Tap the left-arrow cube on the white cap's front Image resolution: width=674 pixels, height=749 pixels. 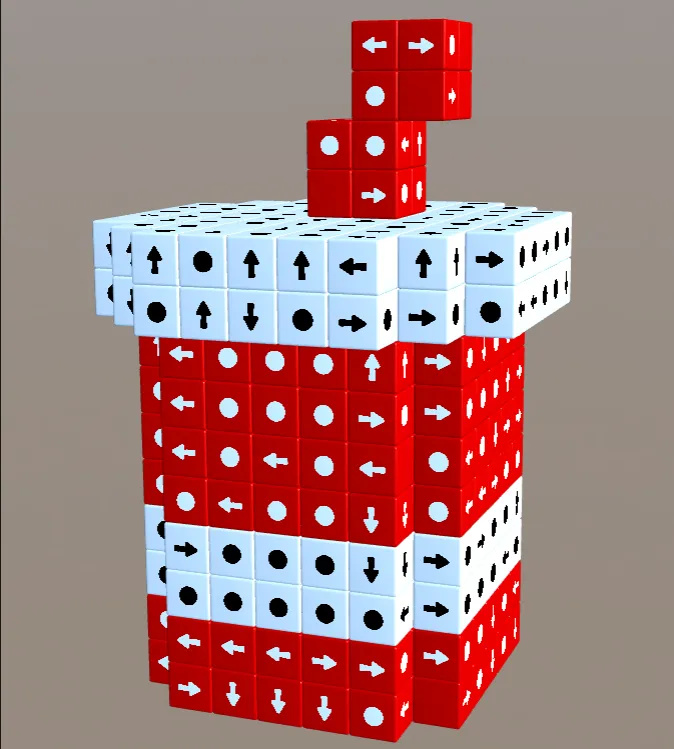(352, 267)
